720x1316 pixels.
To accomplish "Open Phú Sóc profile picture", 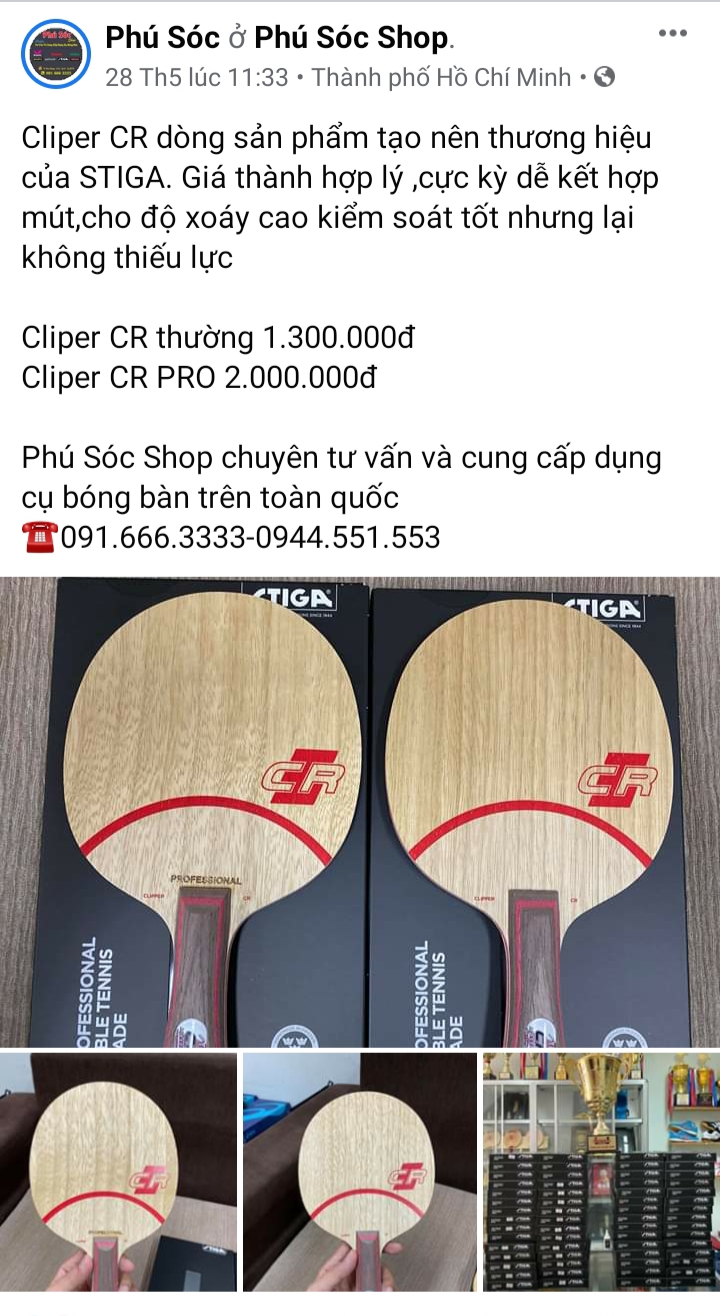I will click(x=55, y=53).
